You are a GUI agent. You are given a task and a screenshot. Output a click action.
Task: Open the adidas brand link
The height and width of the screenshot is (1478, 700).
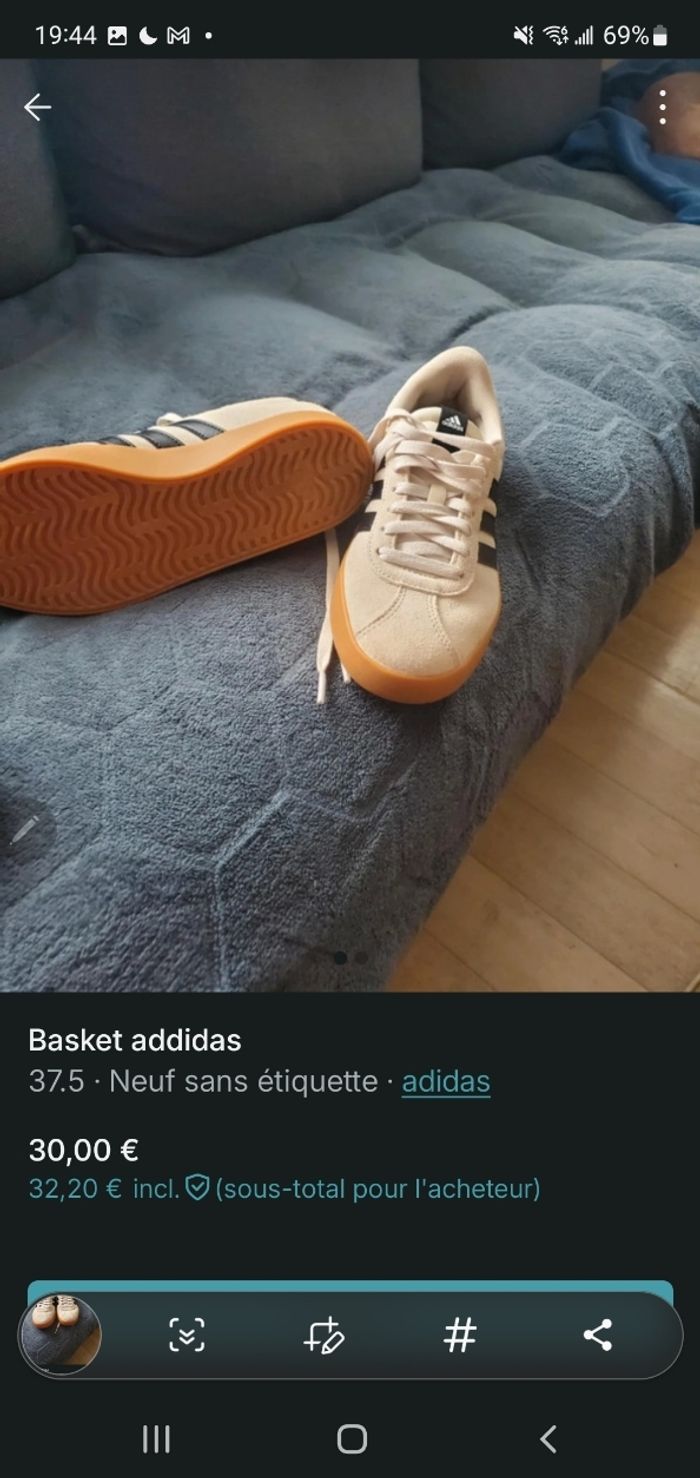tap(446, 1081)
